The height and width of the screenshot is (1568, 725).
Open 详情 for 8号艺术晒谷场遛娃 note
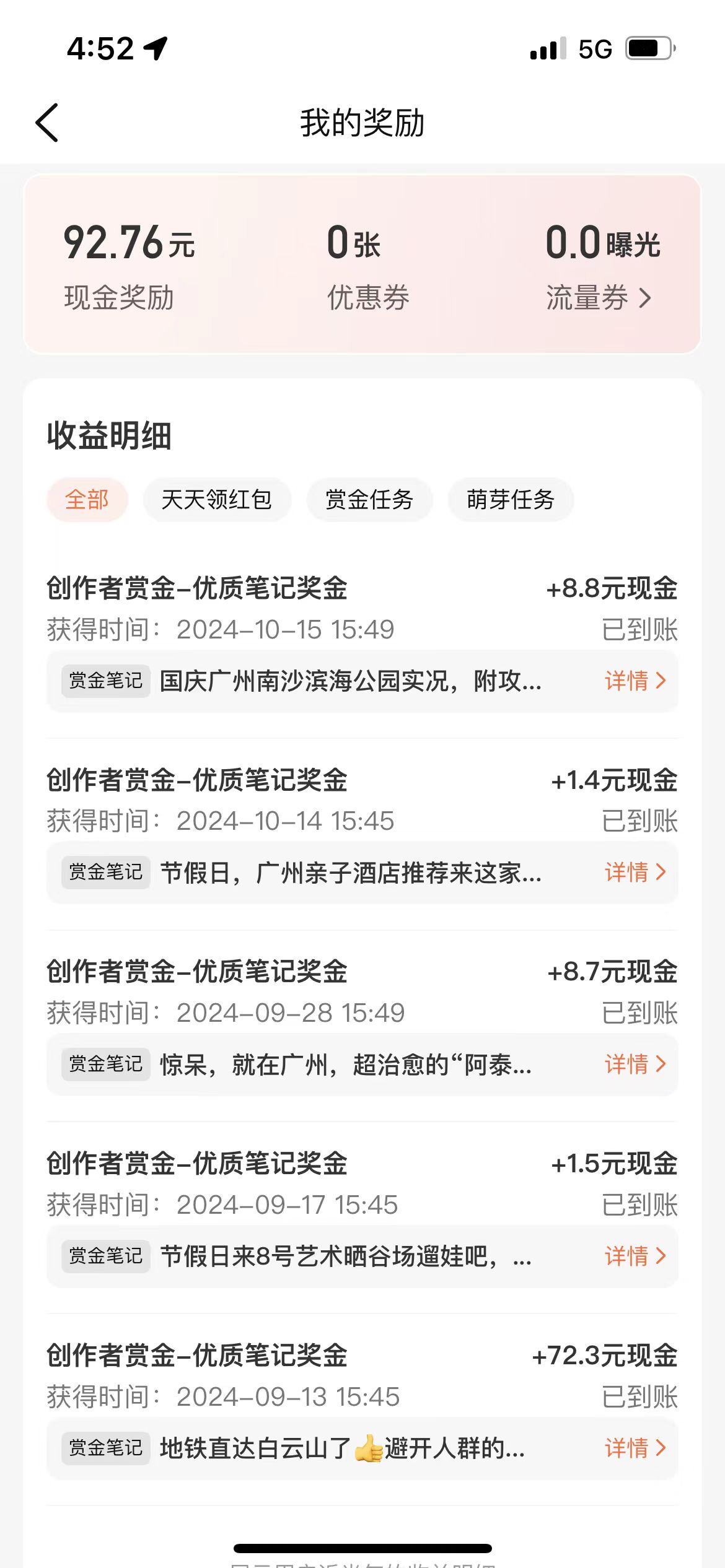click(x=635, y=1256)
